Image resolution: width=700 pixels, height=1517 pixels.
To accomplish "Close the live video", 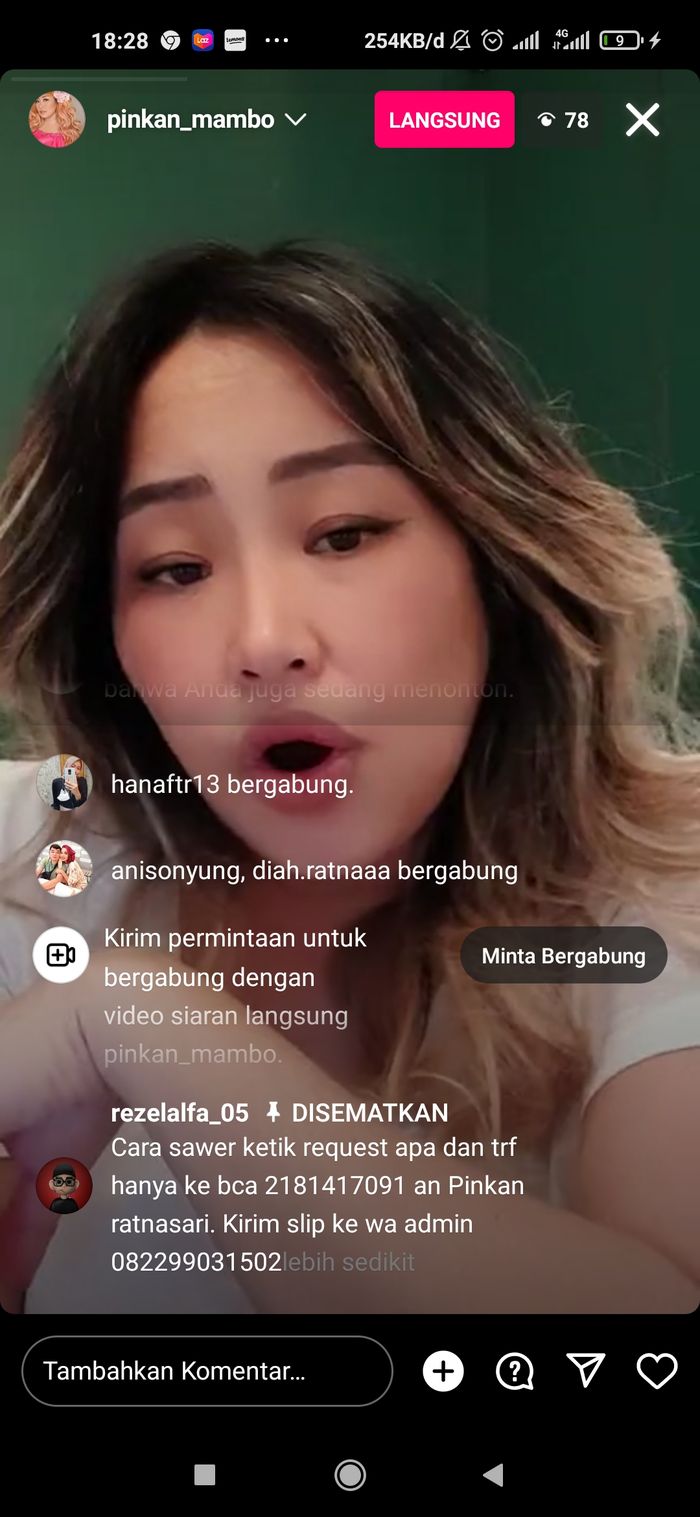I will point(642,120).
